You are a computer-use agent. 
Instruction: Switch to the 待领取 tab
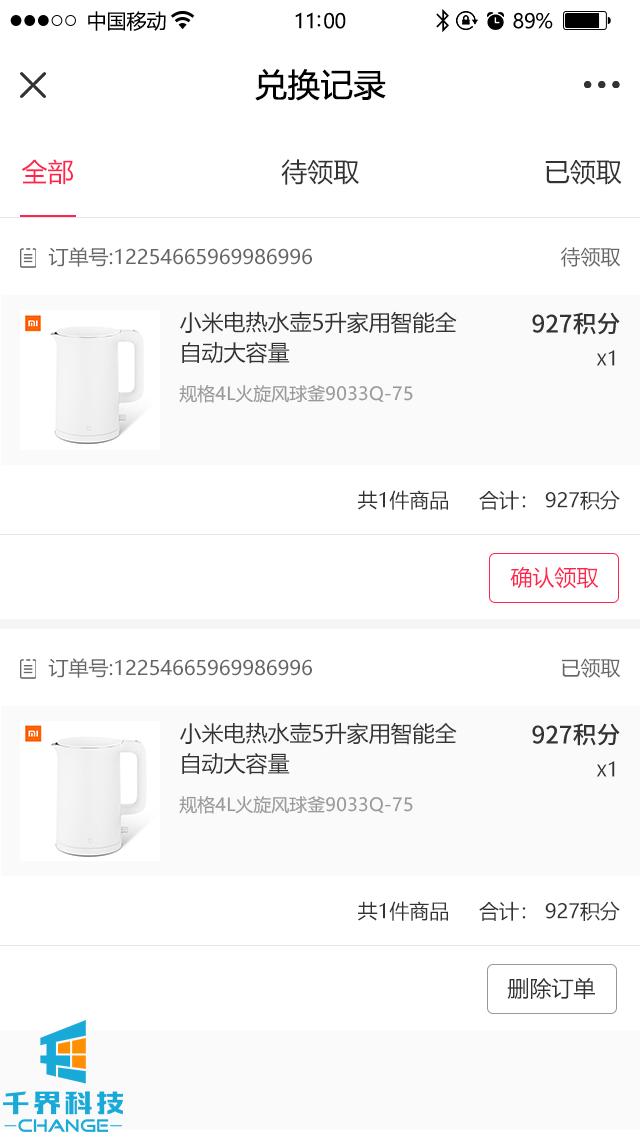(x=320, y=172)
